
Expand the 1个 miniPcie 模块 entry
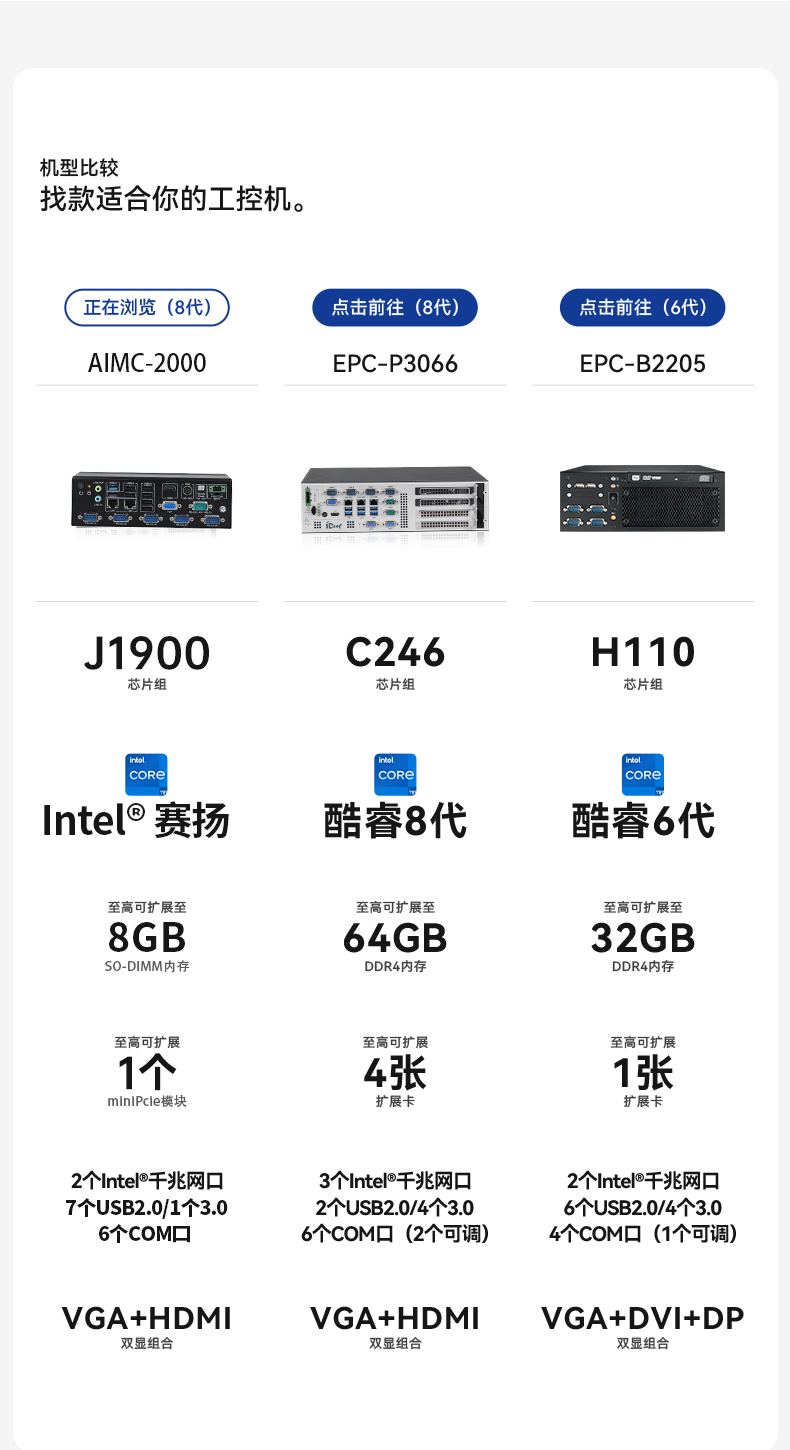click(147, 1070)
